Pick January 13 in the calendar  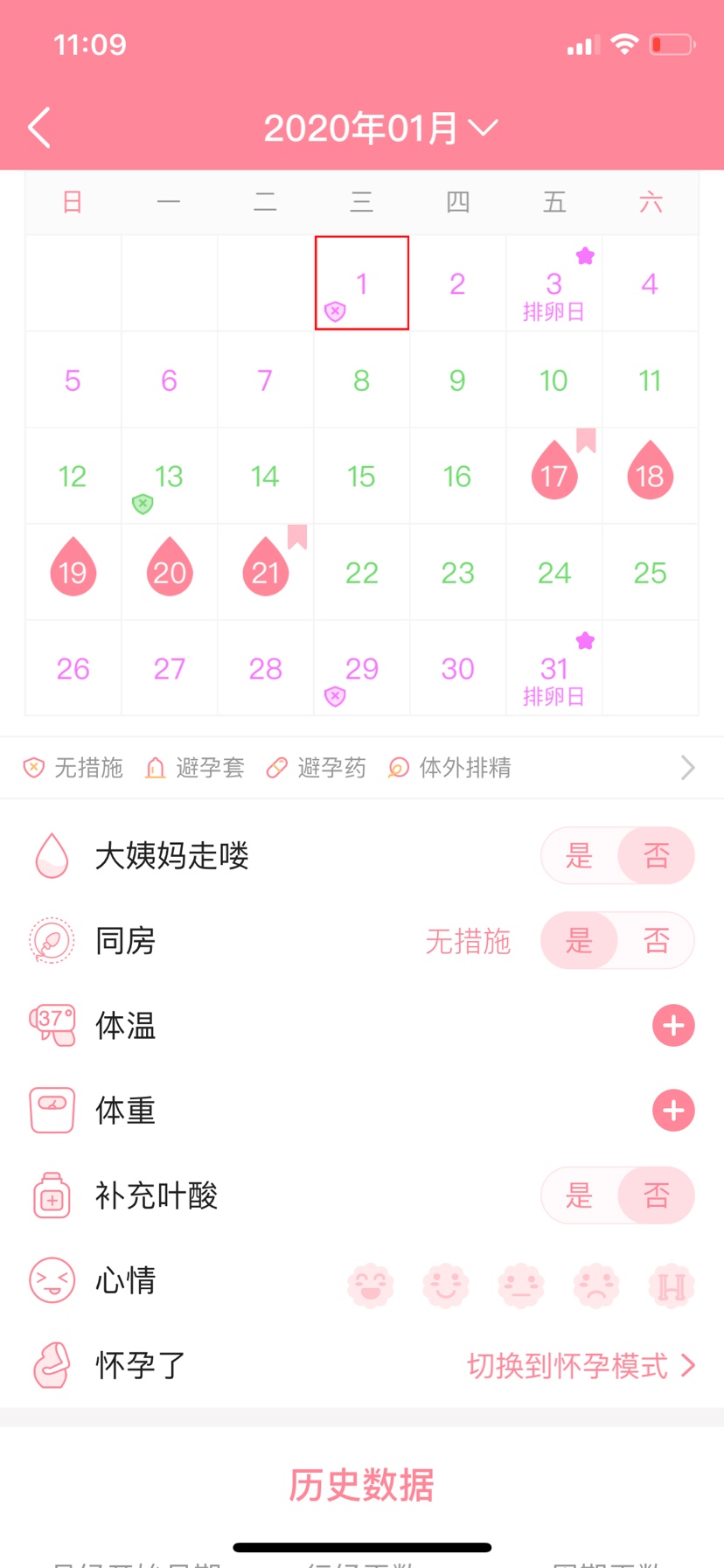point(169,476)
